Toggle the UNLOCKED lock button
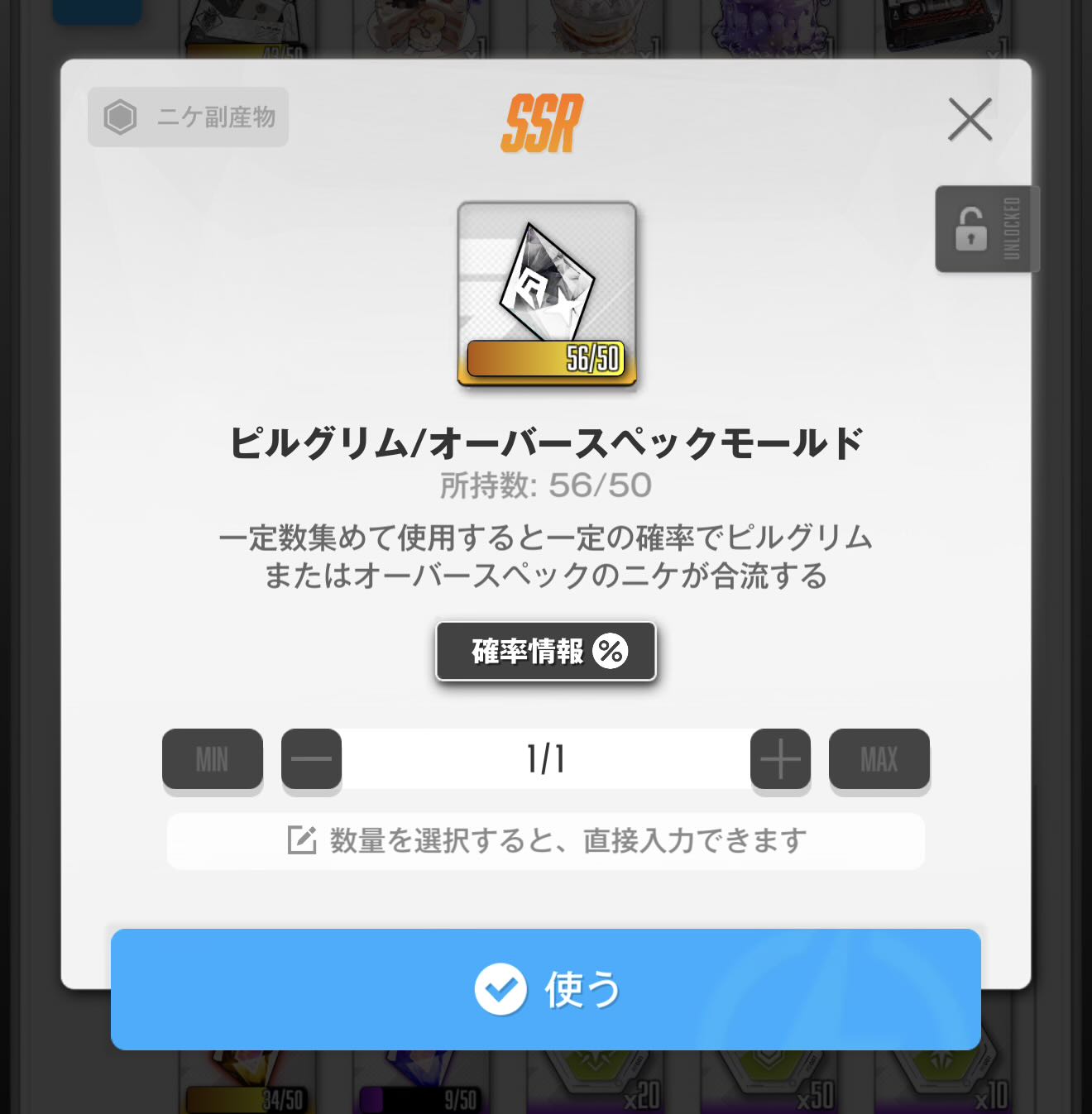The image size is (1092, 1114). pyautogui.click(x=985, y=229)
